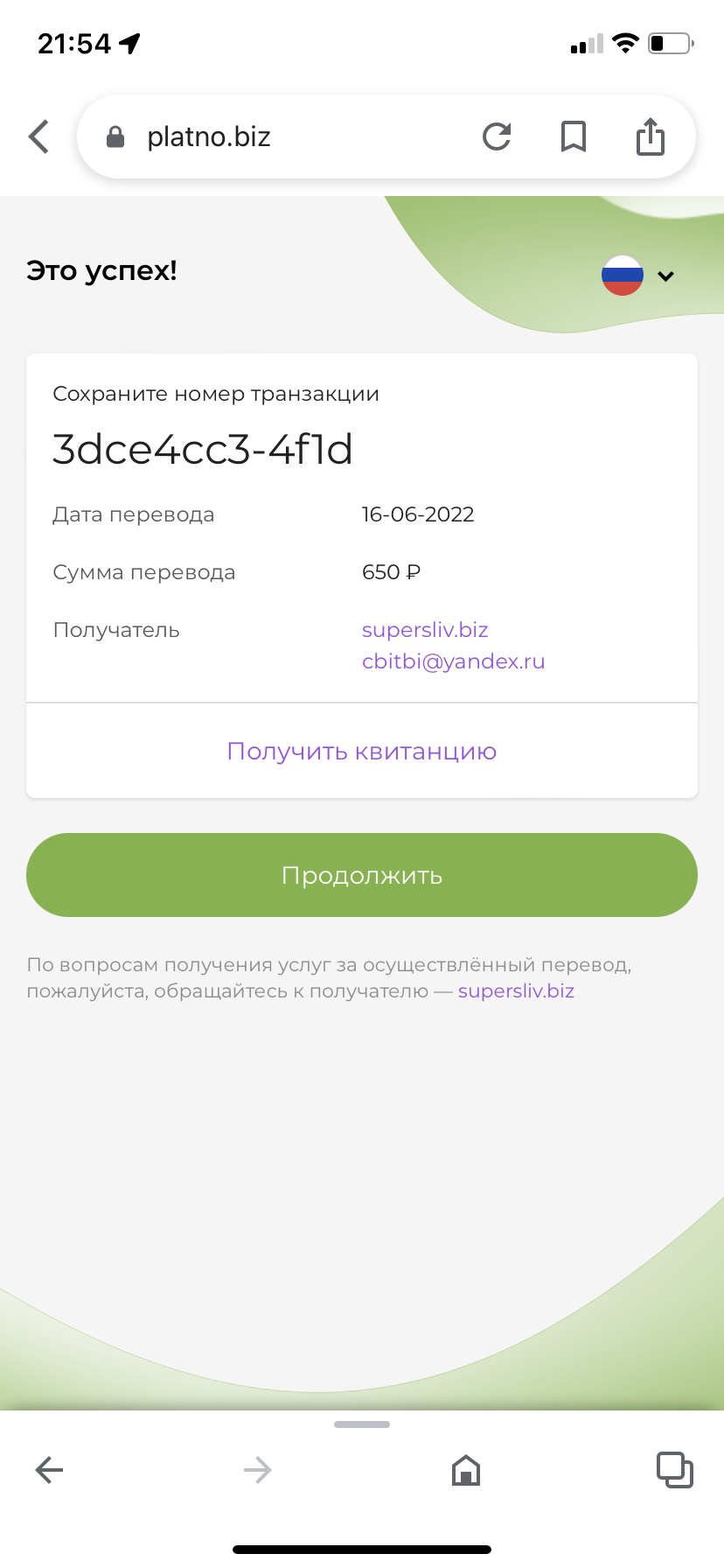724x1568 pixels.
Task: Tap the cbitbi@yandex.ru email link
Action: coord(453,661)
